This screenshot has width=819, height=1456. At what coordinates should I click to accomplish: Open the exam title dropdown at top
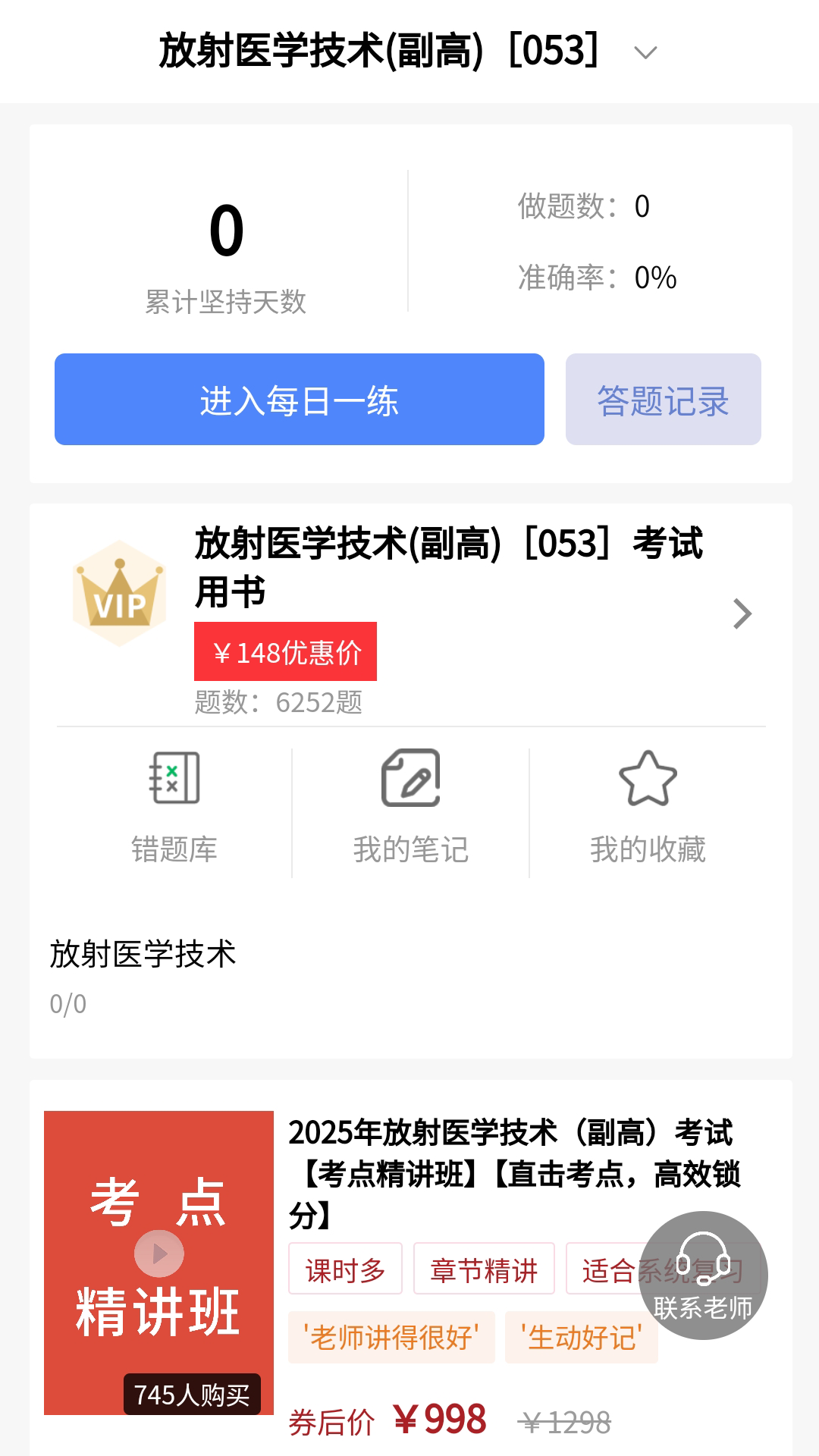coord(643,51)
